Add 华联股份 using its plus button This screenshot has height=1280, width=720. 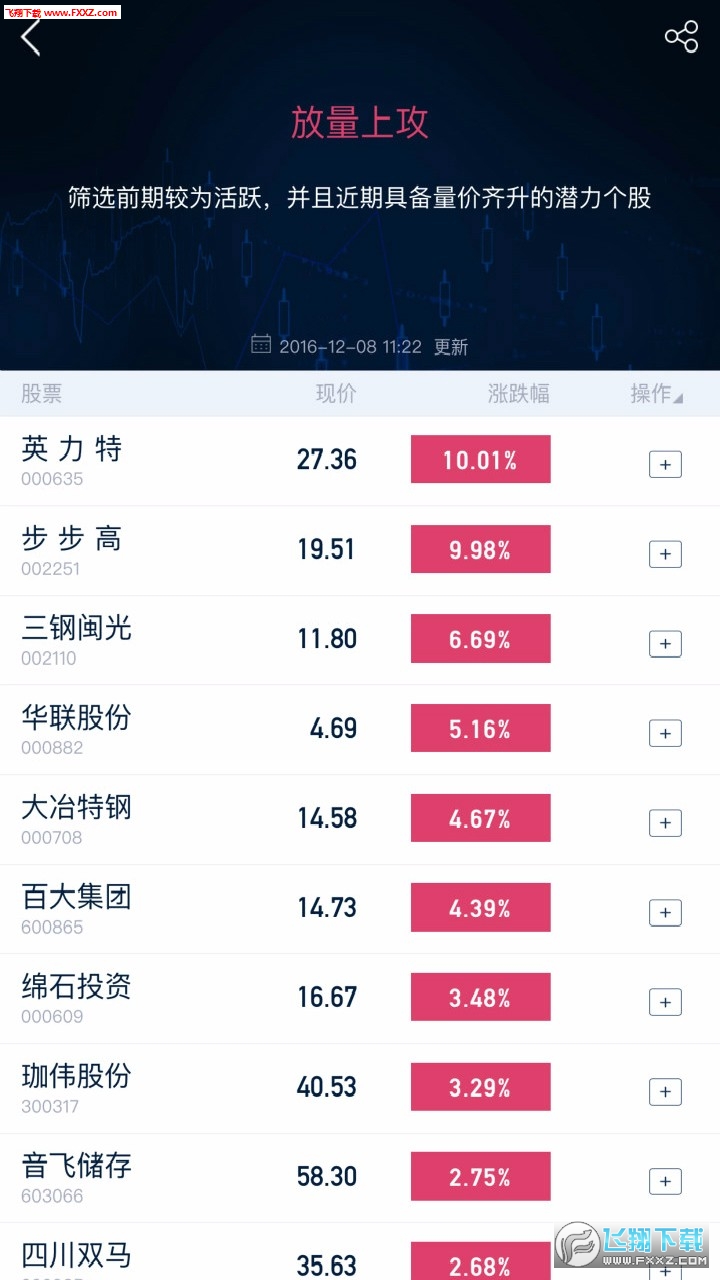tap(665, 733)
